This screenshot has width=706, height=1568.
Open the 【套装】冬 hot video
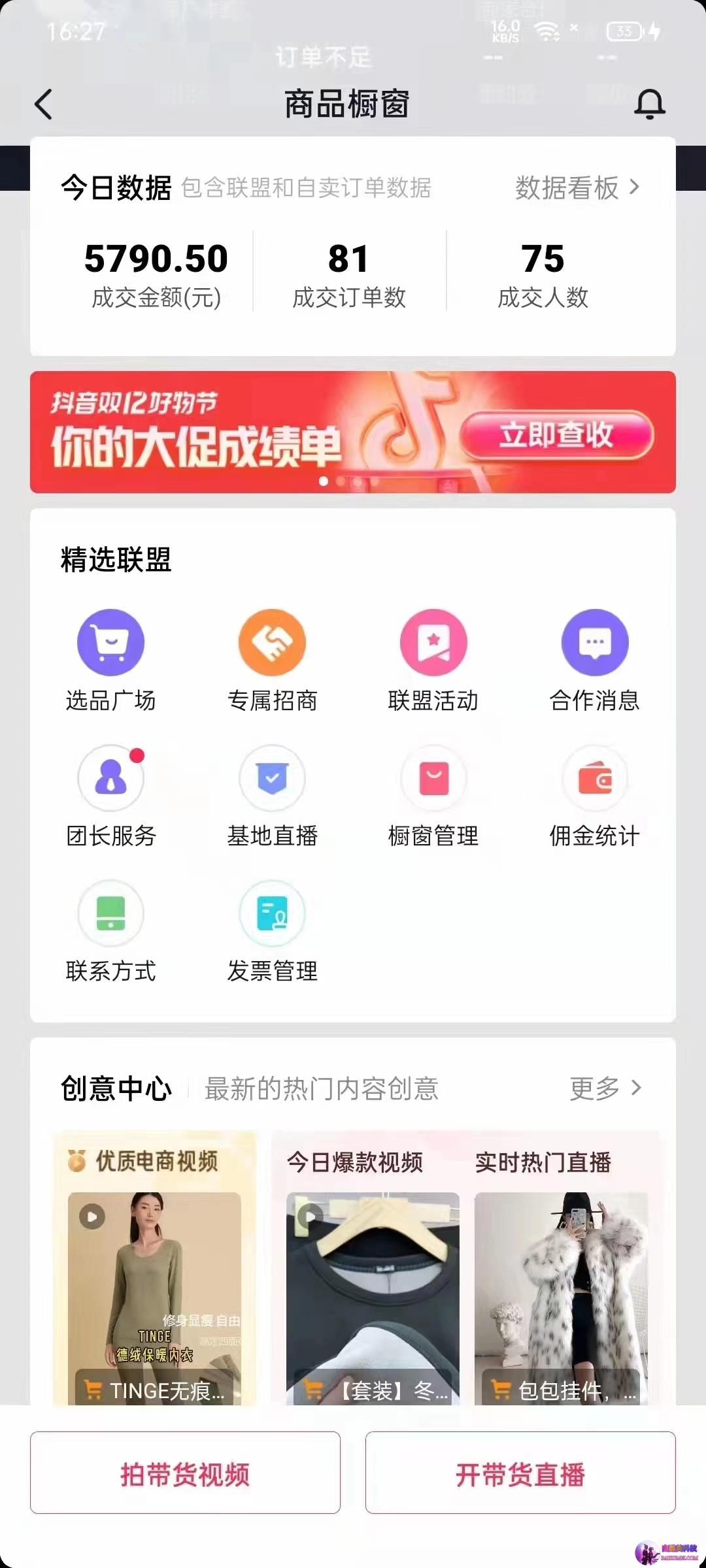(x=373, y=1297)
